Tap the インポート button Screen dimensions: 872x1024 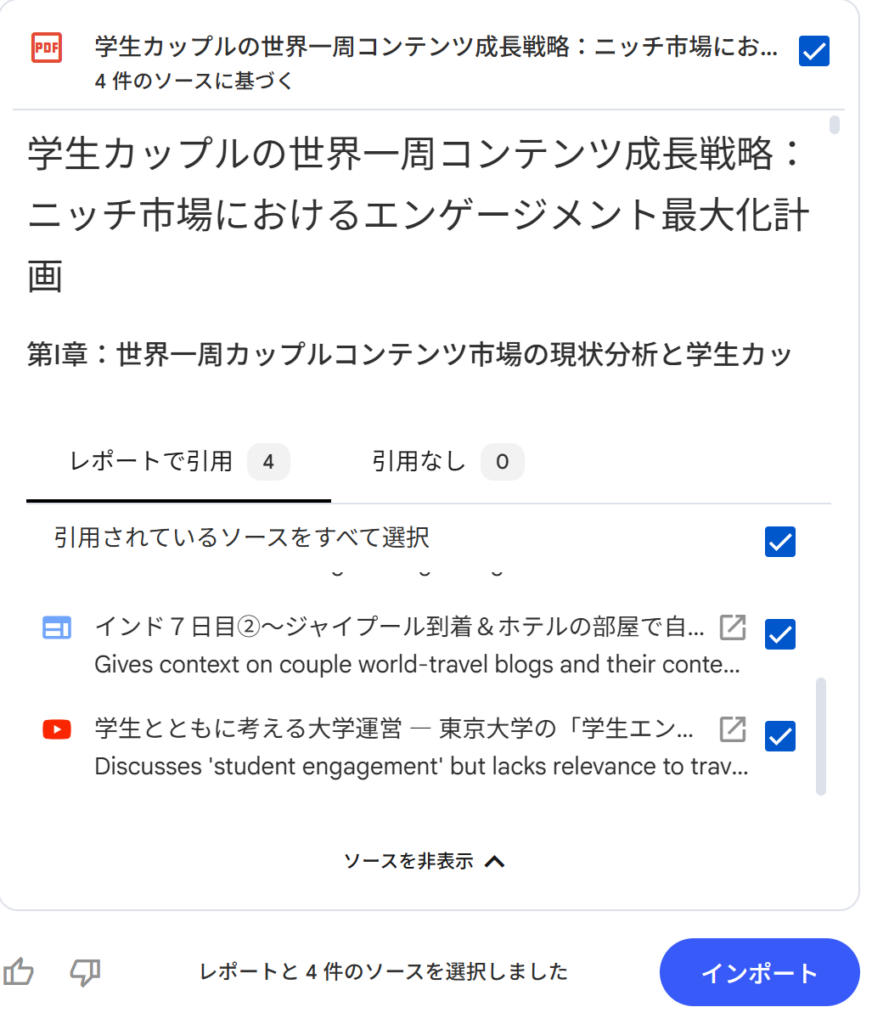click(759, 973)
